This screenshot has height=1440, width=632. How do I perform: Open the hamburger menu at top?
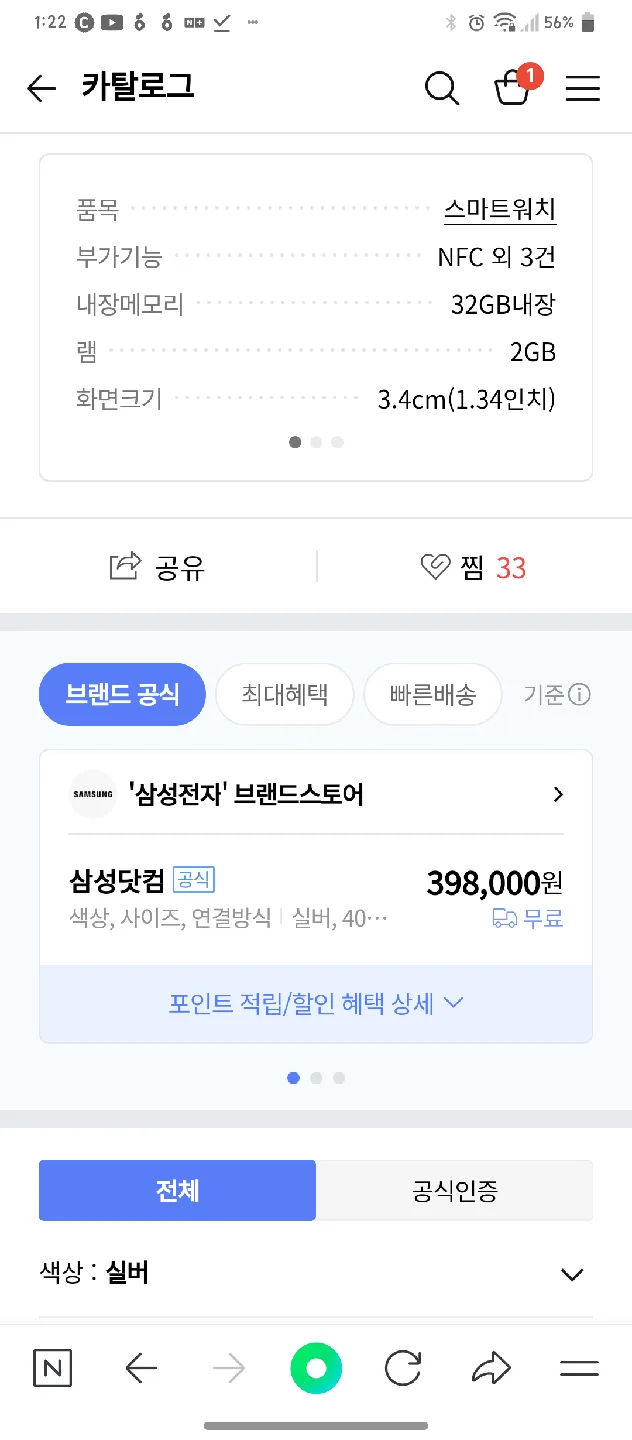coord(582,89)
